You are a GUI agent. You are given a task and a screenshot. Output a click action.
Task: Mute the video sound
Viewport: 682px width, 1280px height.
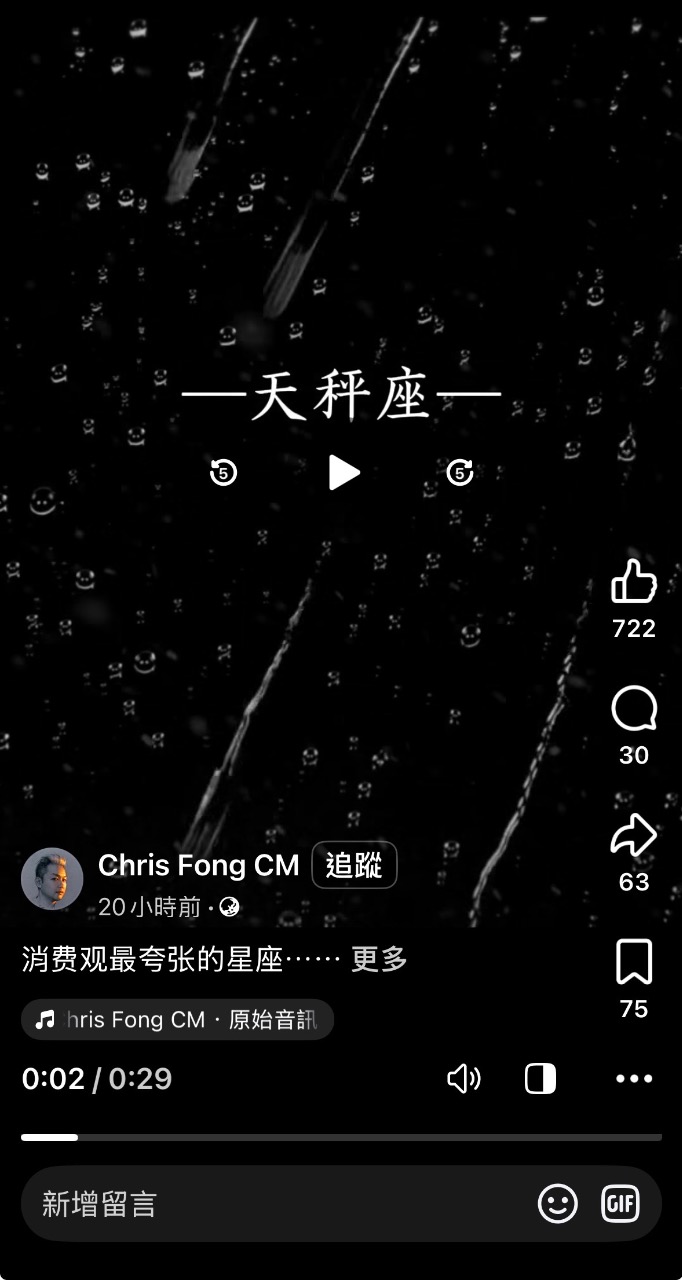click(463, 1079)
